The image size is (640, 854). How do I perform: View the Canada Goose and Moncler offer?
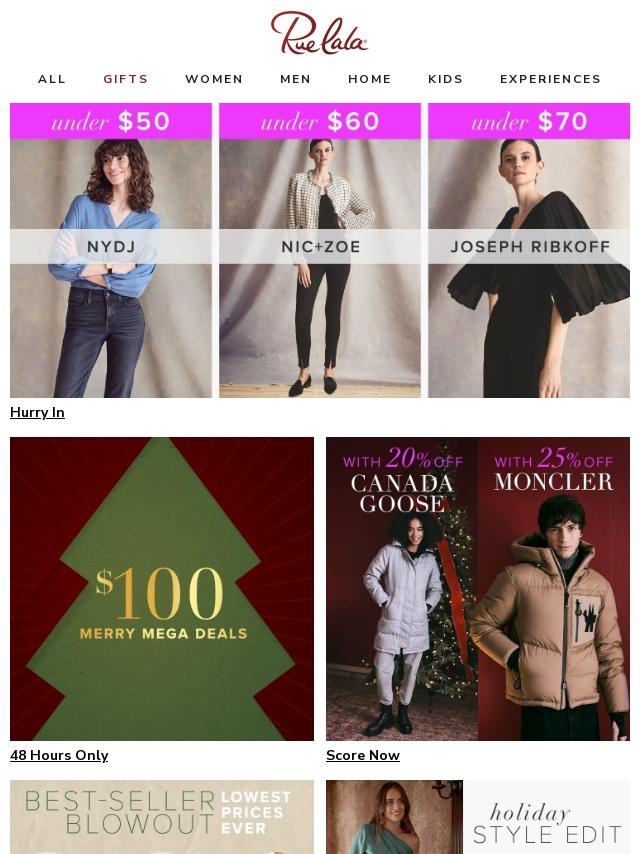pos(478,589)
